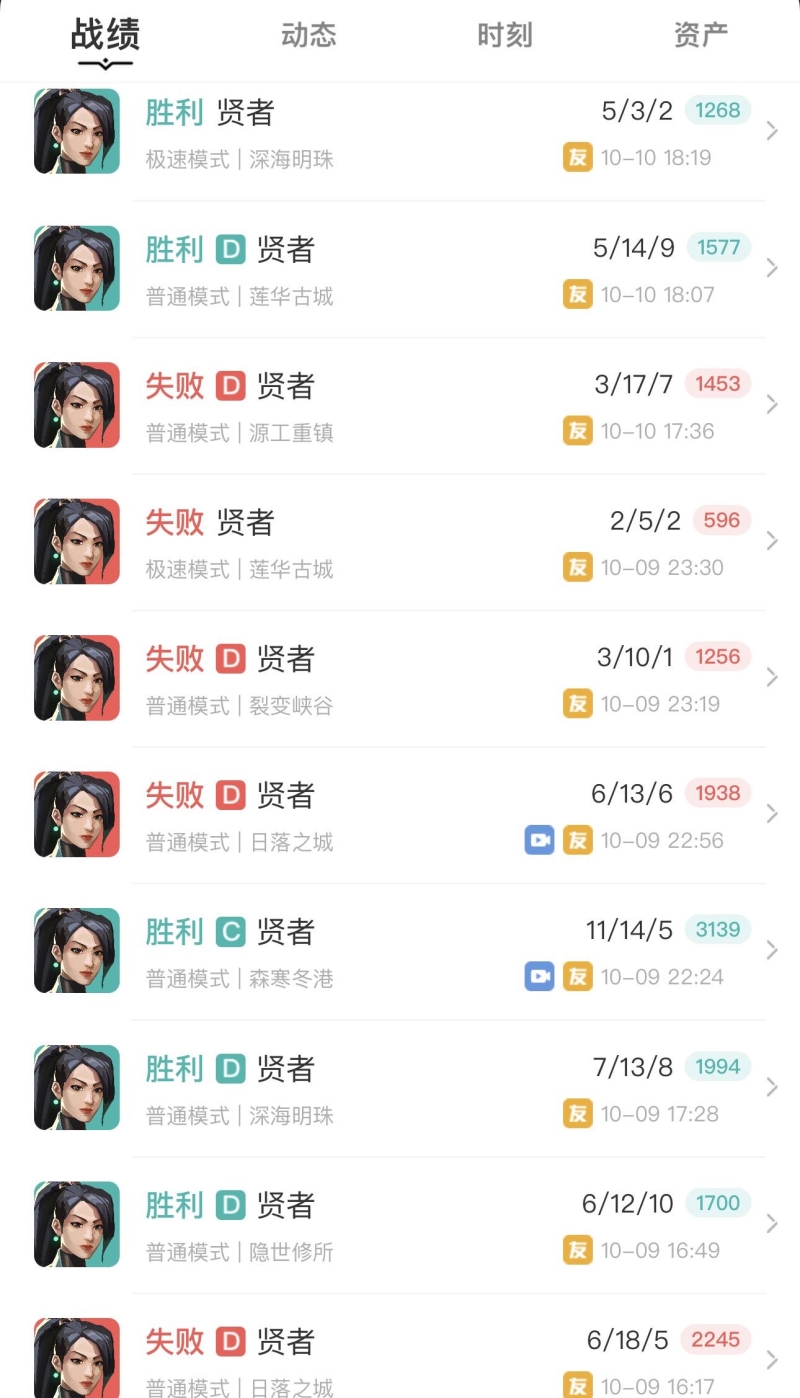Play video replay of the 10-09 22:56 match
The width and height of the screenshot is (800, 1398).
(539, 841)
